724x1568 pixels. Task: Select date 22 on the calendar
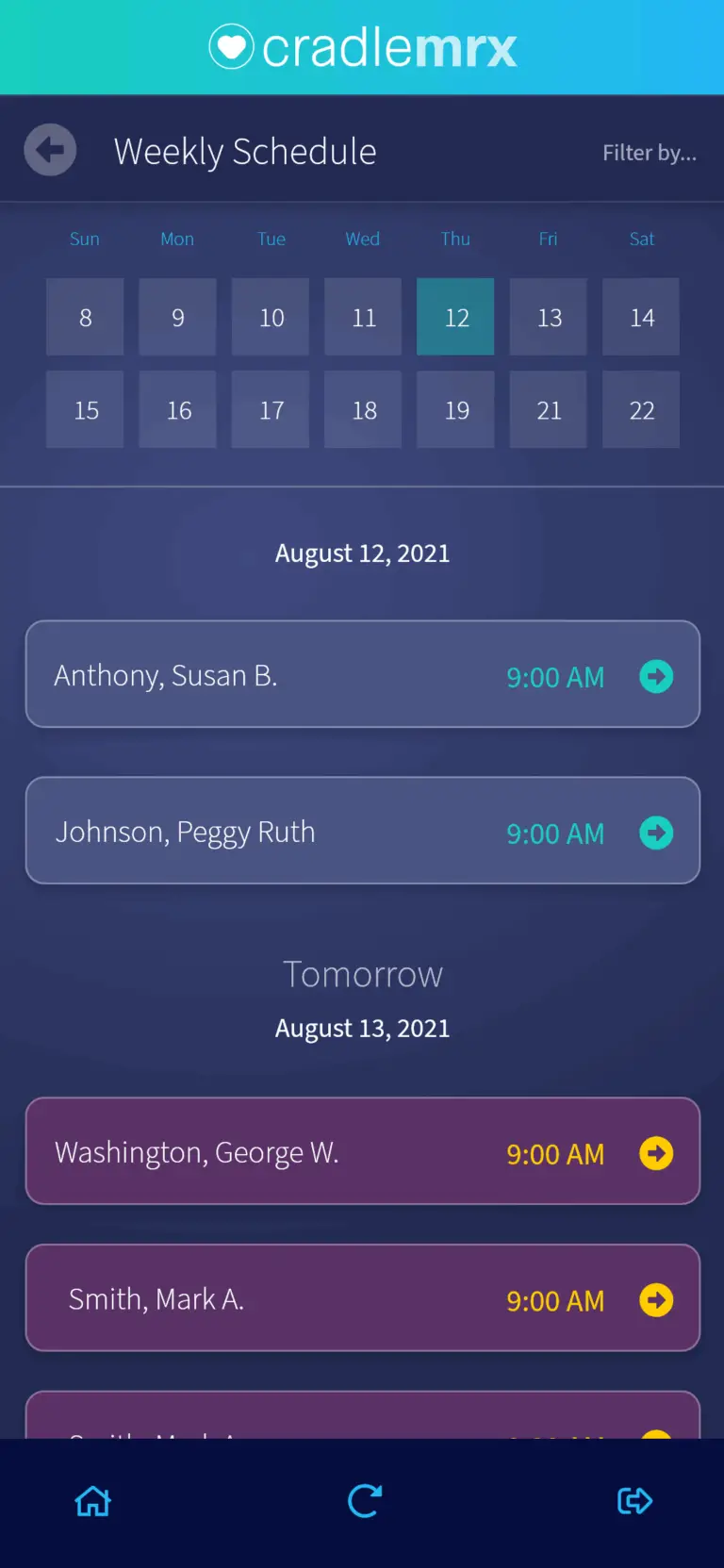click(641, 409)
